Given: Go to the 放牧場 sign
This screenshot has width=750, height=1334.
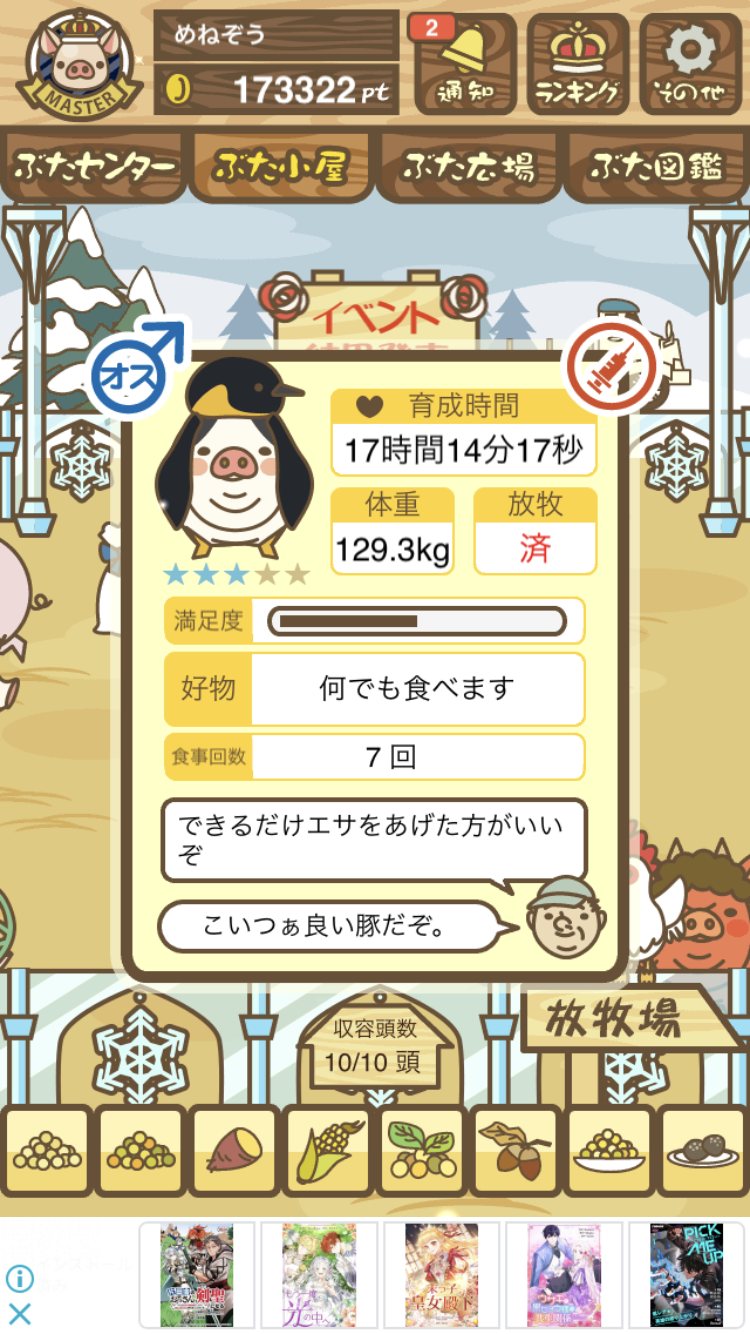Looking at the screenshot, I should [x=613, y=1018].
